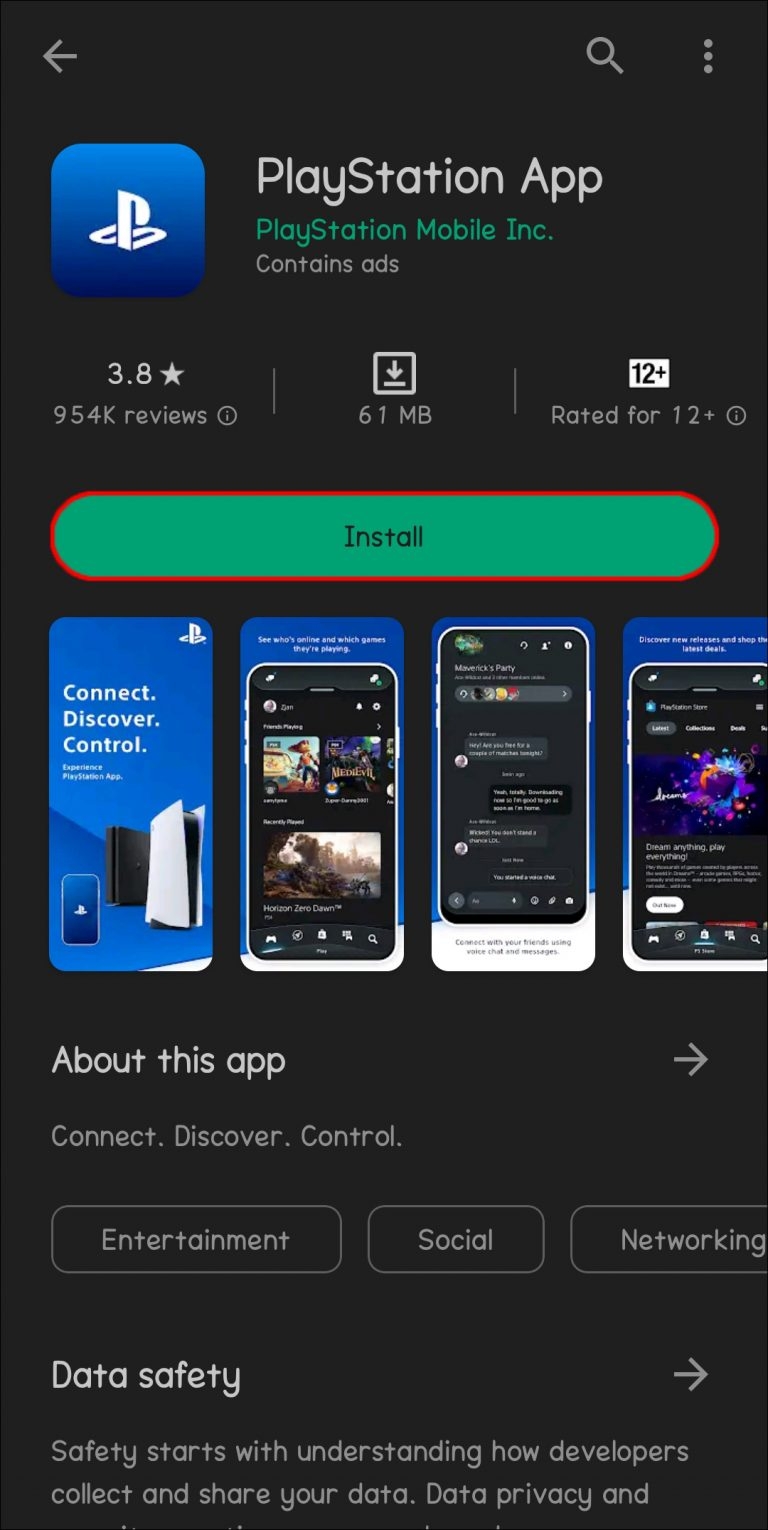
Task: Expand About this app arrow
Action: (x=690, y=1060)
